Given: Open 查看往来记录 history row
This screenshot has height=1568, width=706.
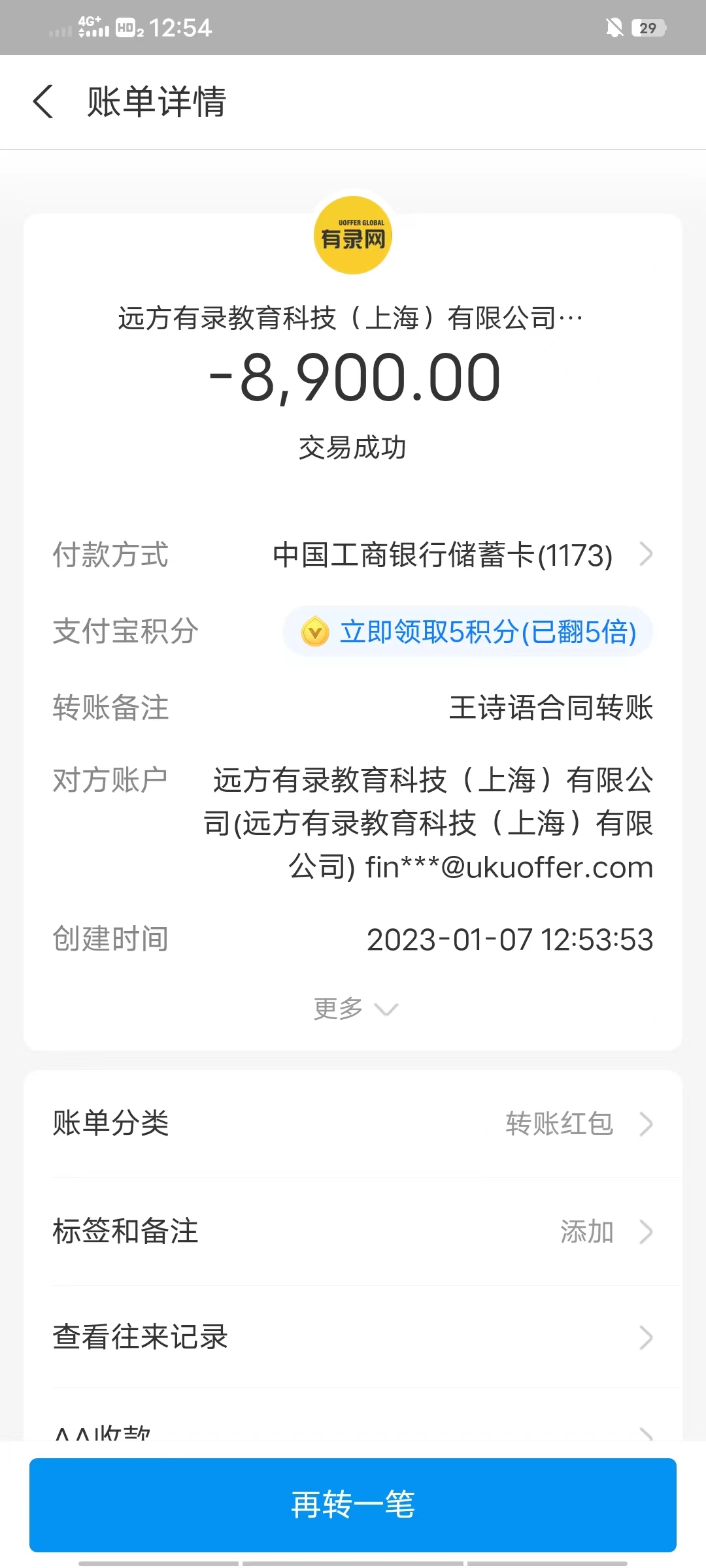Looking at the screenshot, I should 353,1337.
